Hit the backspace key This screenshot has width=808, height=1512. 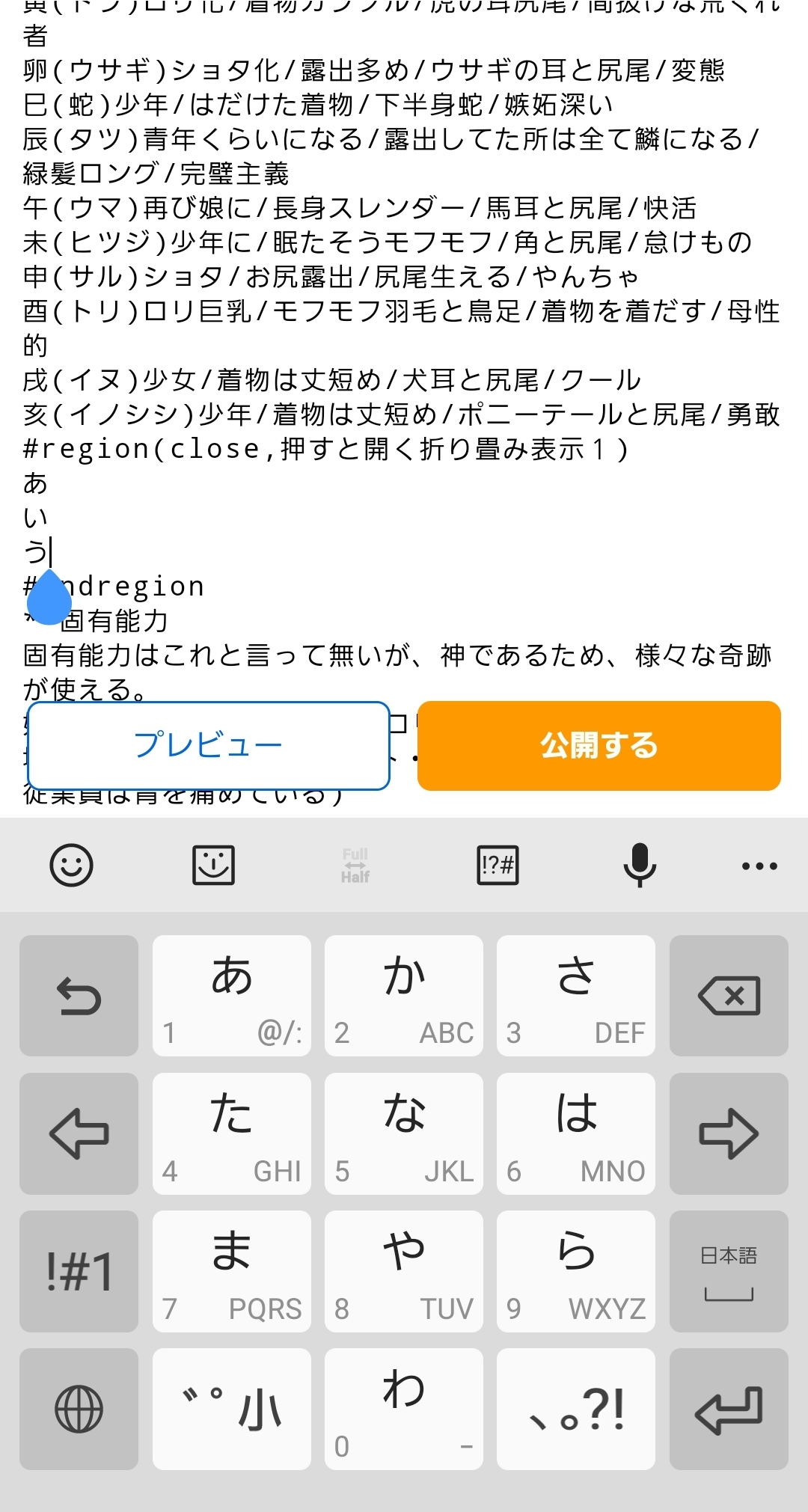coord(729,995)
